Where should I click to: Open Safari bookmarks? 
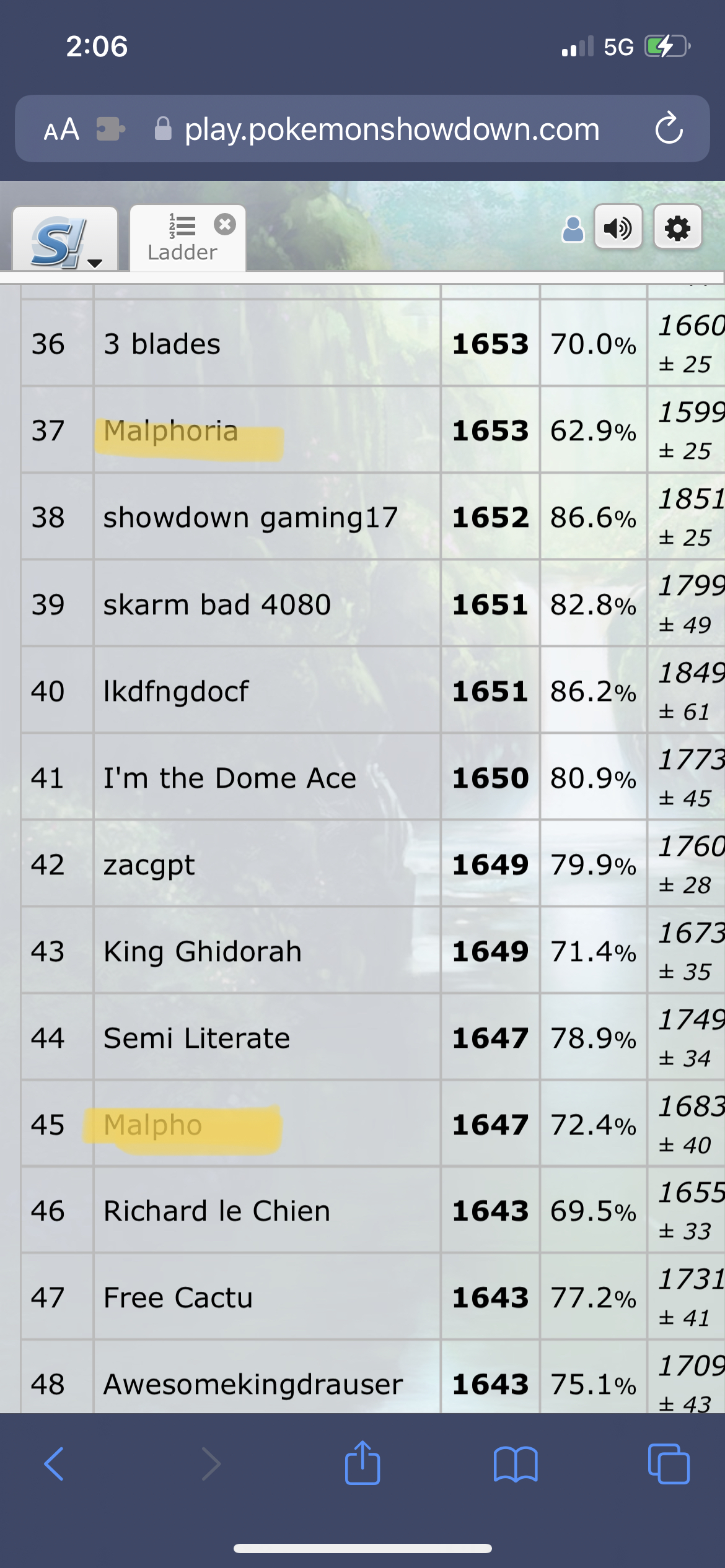click(x=516, y=1464)
